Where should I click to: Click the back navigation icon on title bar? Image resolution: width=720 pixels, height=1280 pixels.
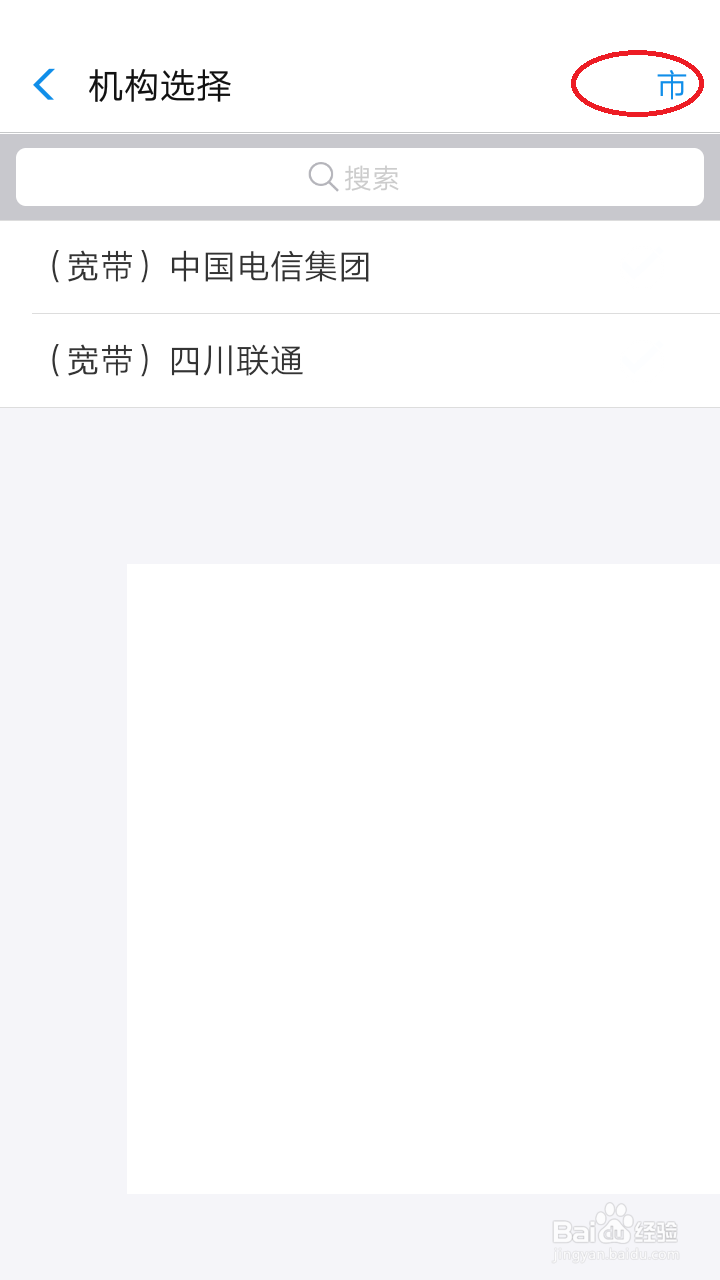pyautogui.click(x=42, y=85)
